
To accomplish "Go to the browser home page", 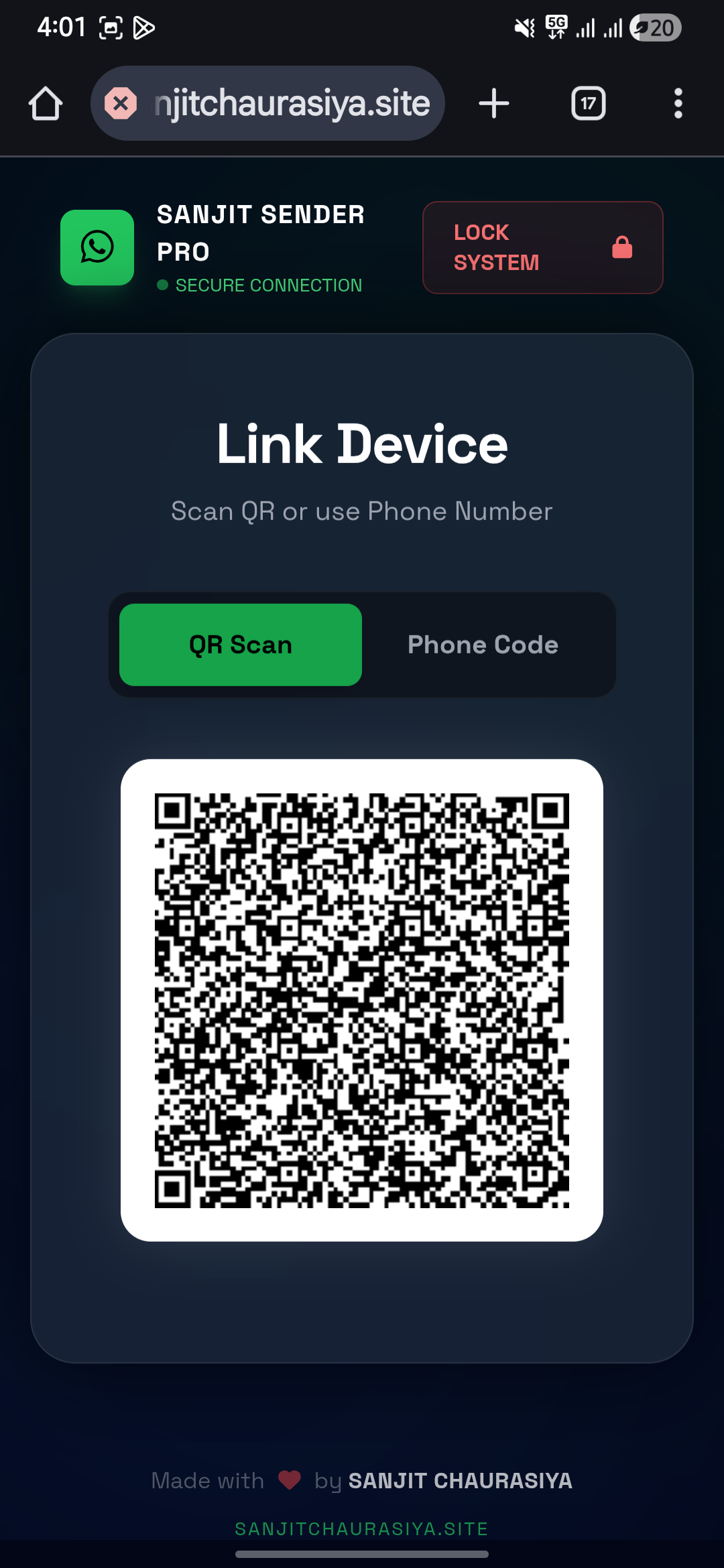I will tap(46, 104).
